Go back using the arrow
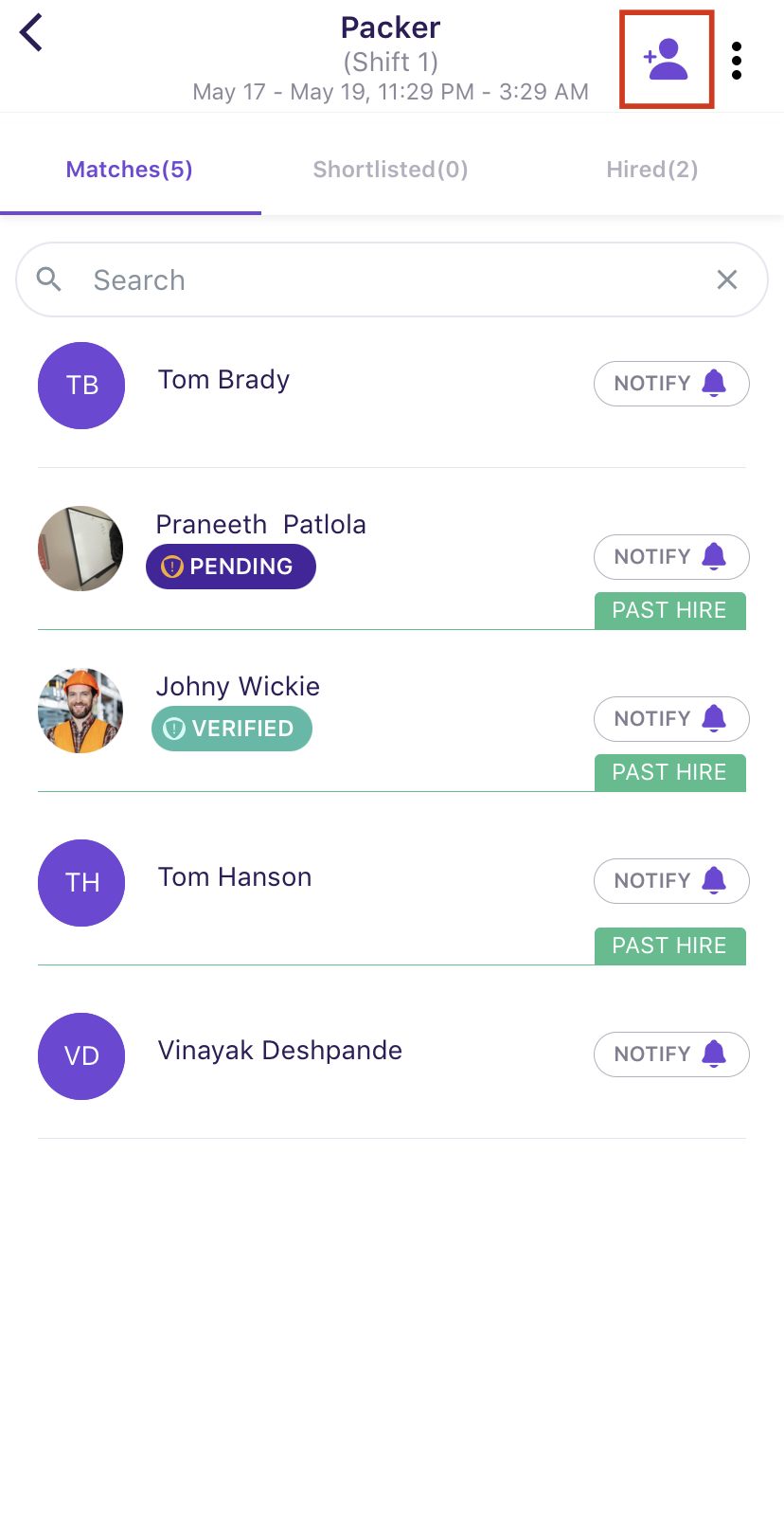Screen dimensions: 784x1514 [x=32, y=33]
